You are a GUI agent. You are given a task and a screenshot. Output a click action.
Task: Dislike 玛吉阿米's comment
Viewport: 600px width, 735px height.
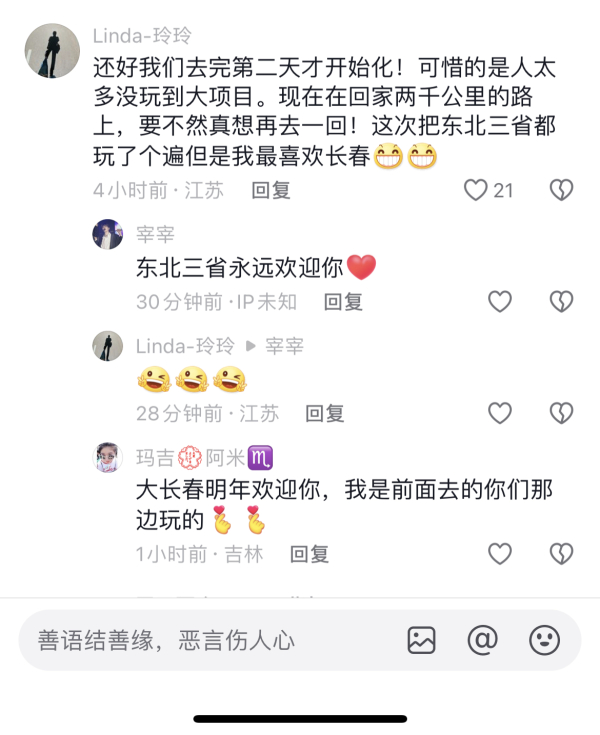click(562, 553)
